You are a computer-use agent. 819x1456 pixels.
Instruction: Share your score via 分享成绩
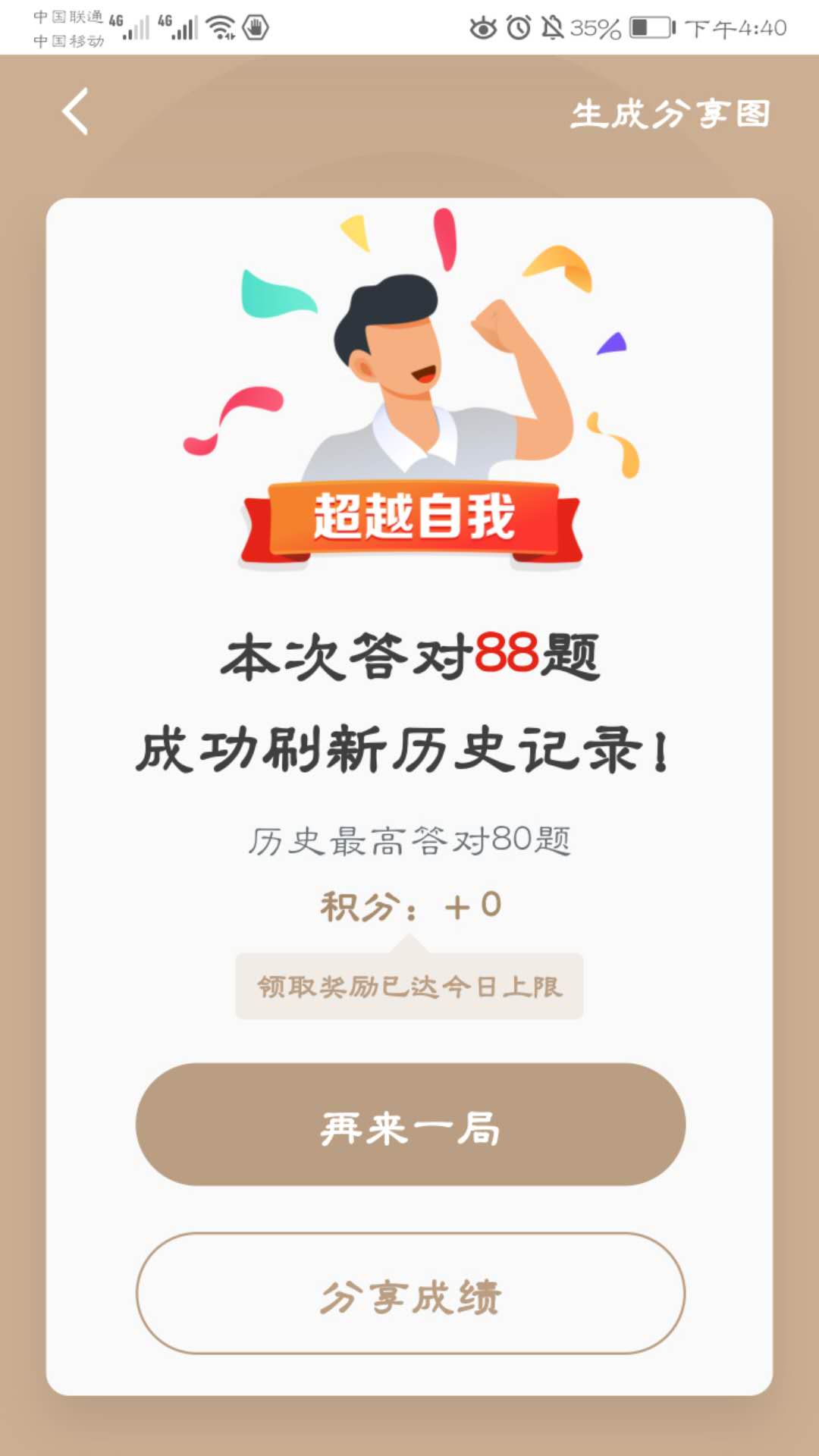pos(410,1294)
